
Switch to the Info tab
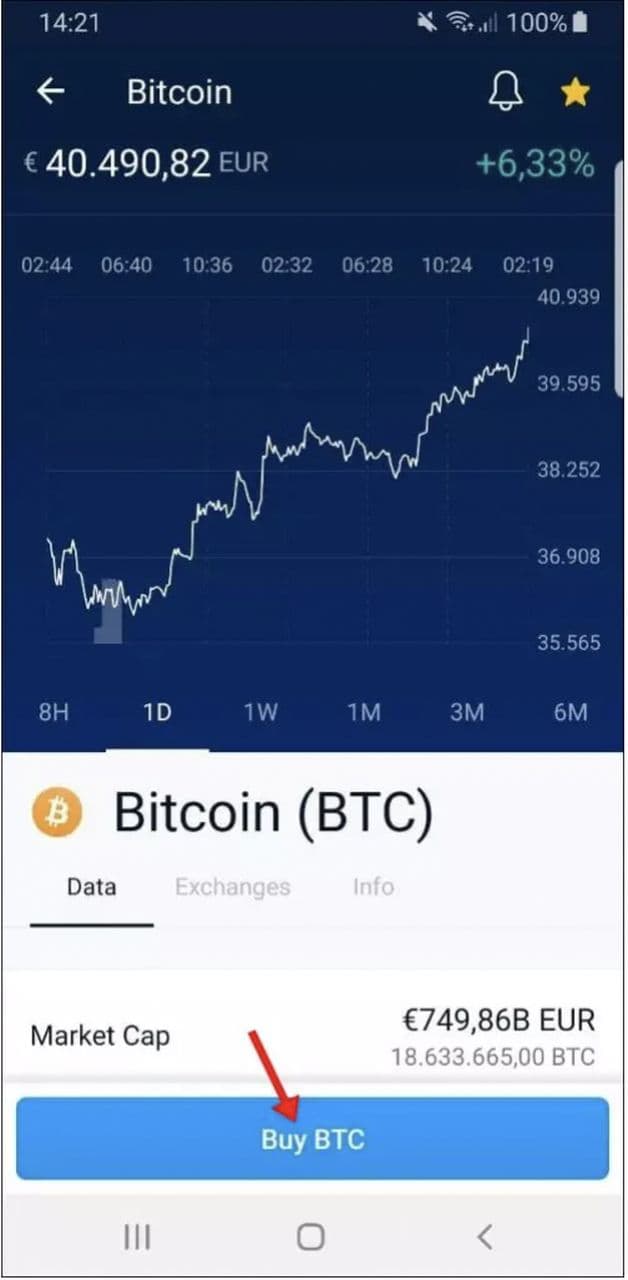coord(373,887)
